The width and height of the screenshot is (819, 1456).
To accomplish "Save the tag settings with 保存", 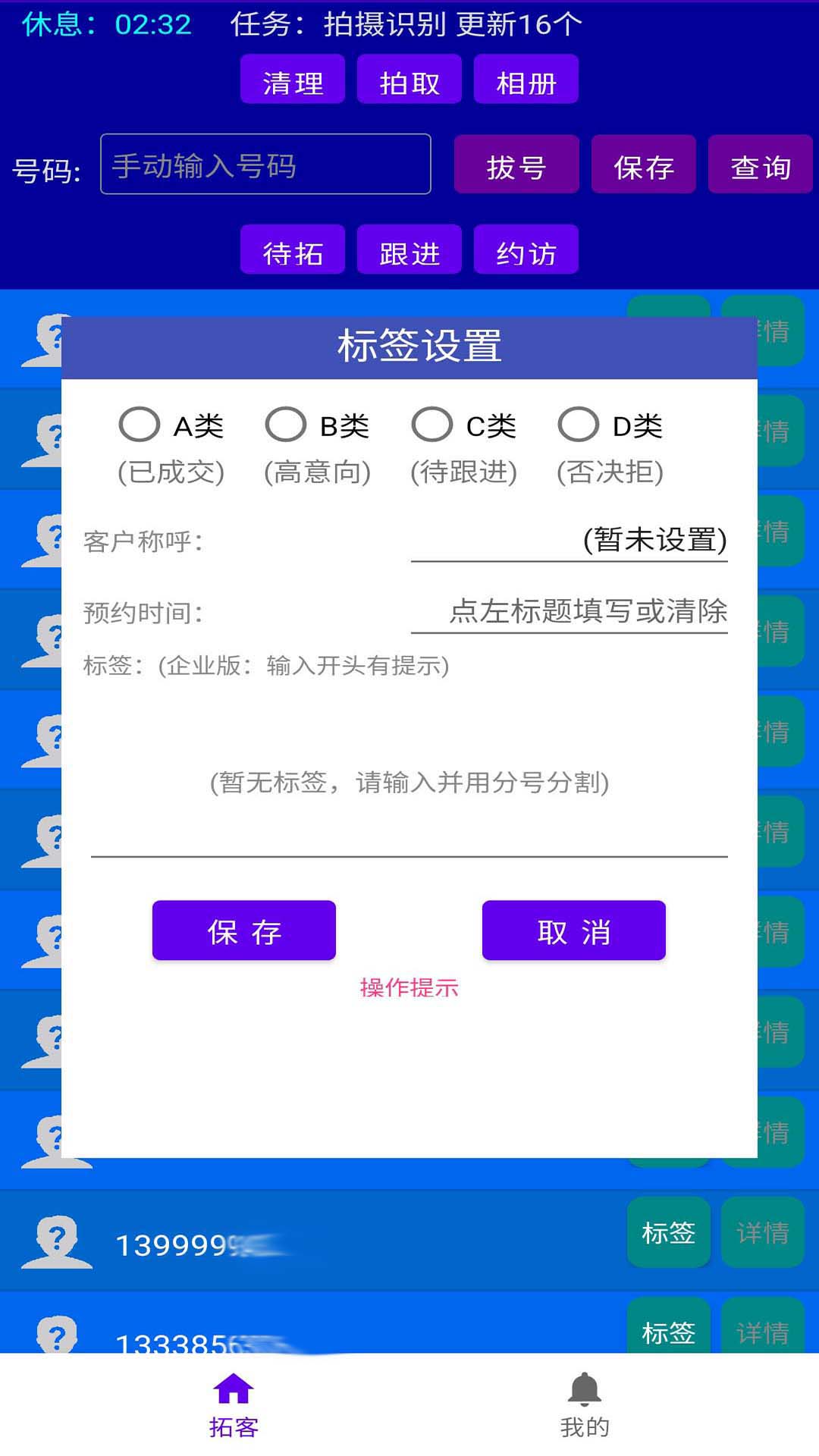I will pyautogui.click(x=243, y=930).
